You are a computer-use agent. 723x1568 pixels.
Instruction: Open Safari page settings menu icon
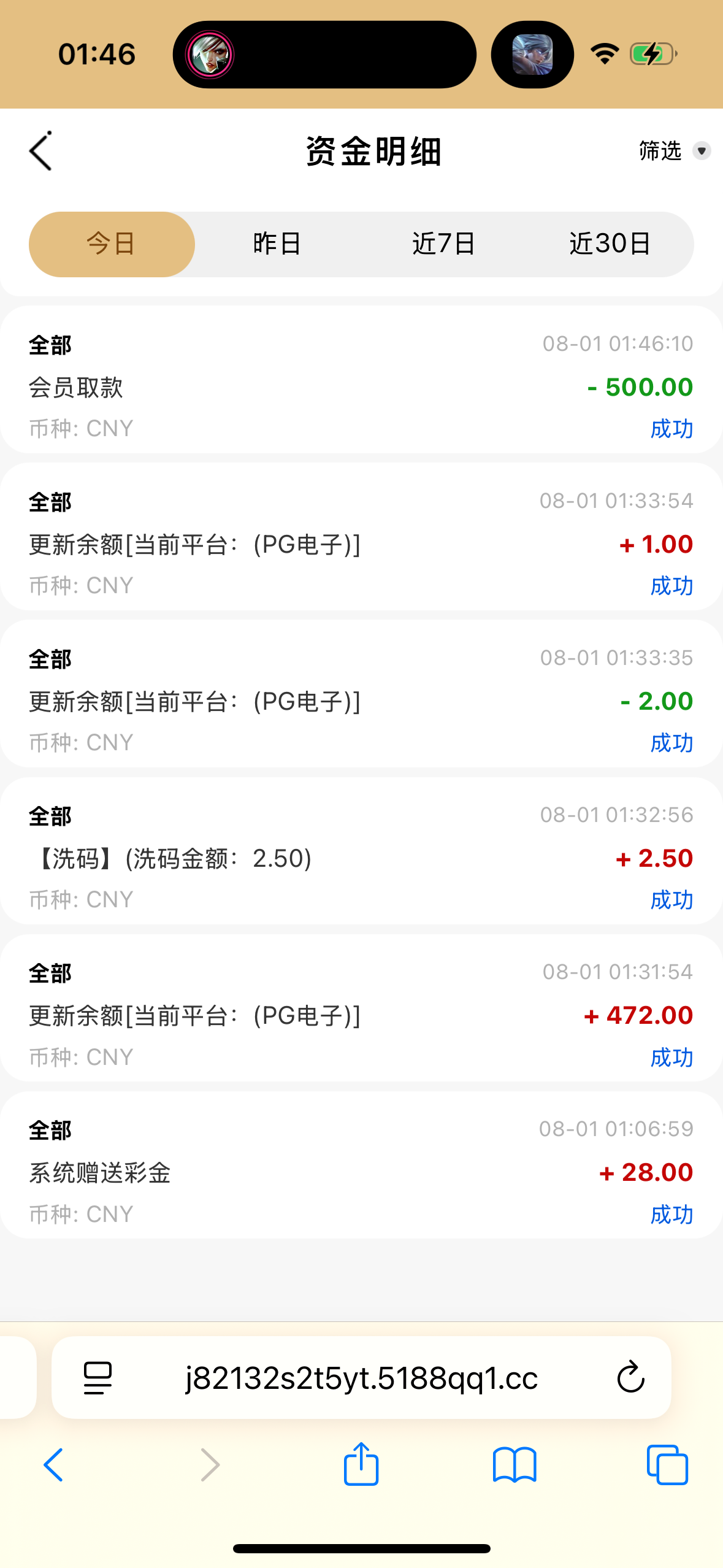tap(98, 1378)
